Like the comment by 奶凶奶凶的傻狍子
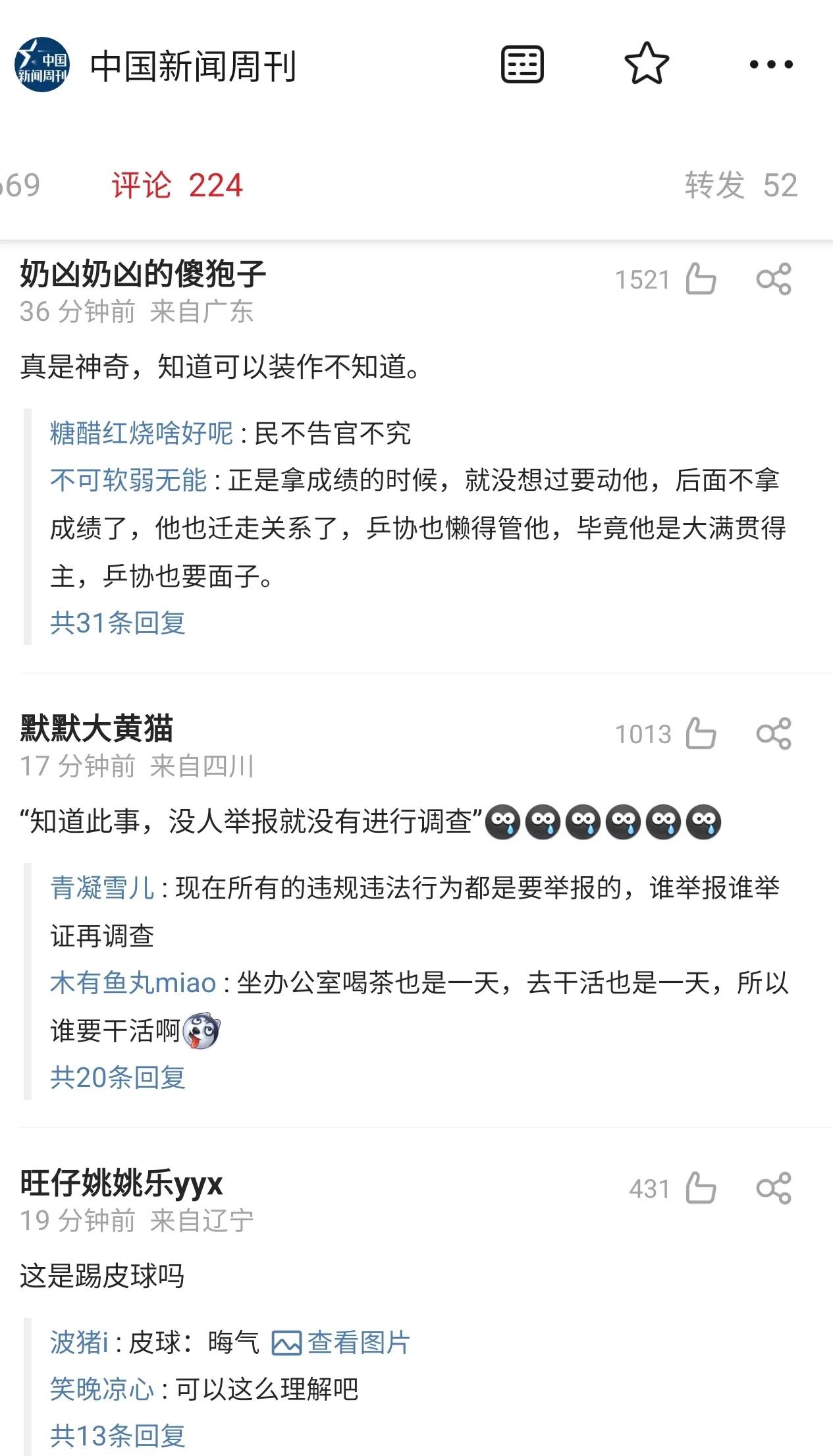This screenshot has width=833, height=1456. pyautogui.click(x=701, y=279)
